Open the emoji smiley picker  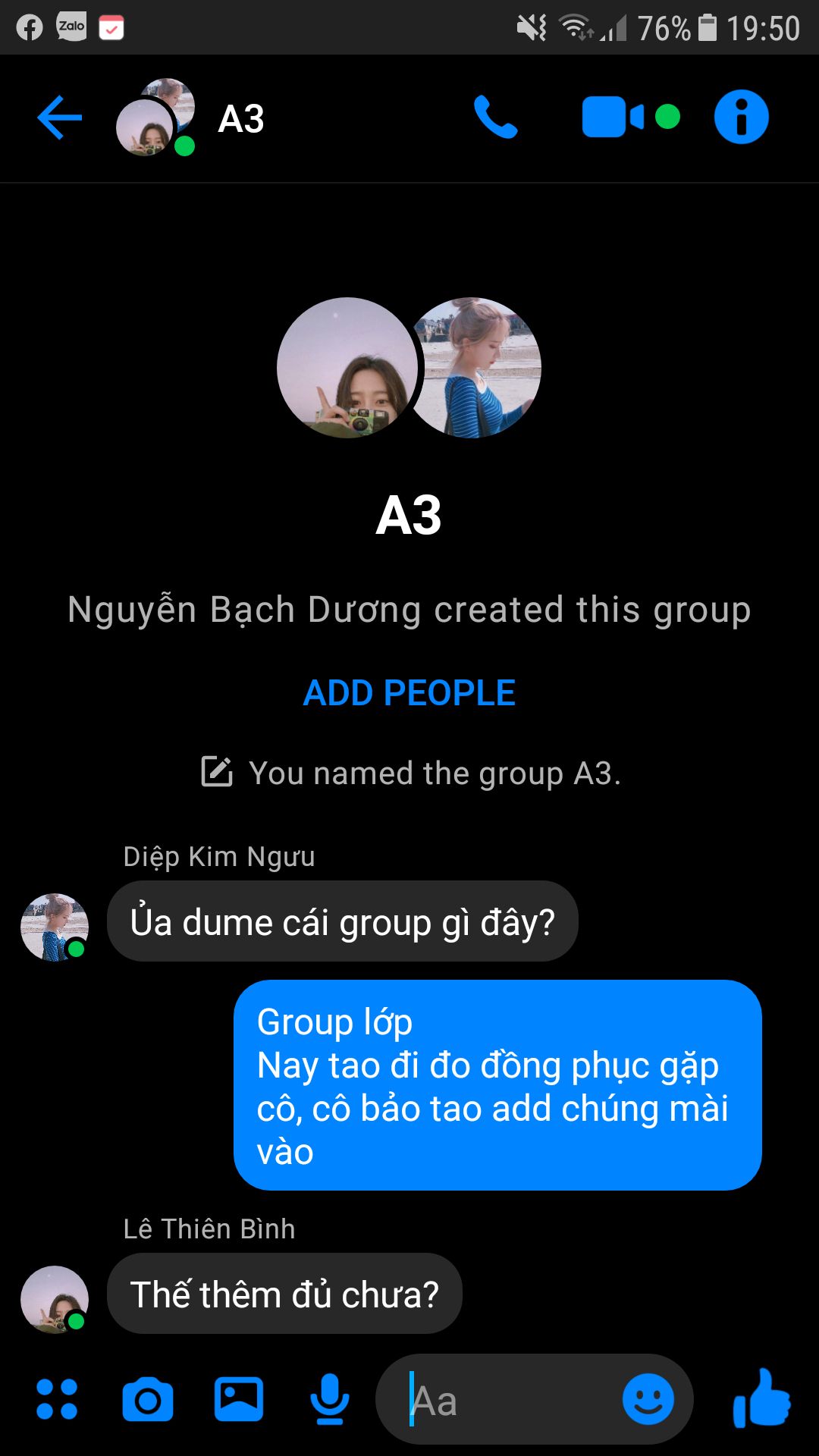648,1399
